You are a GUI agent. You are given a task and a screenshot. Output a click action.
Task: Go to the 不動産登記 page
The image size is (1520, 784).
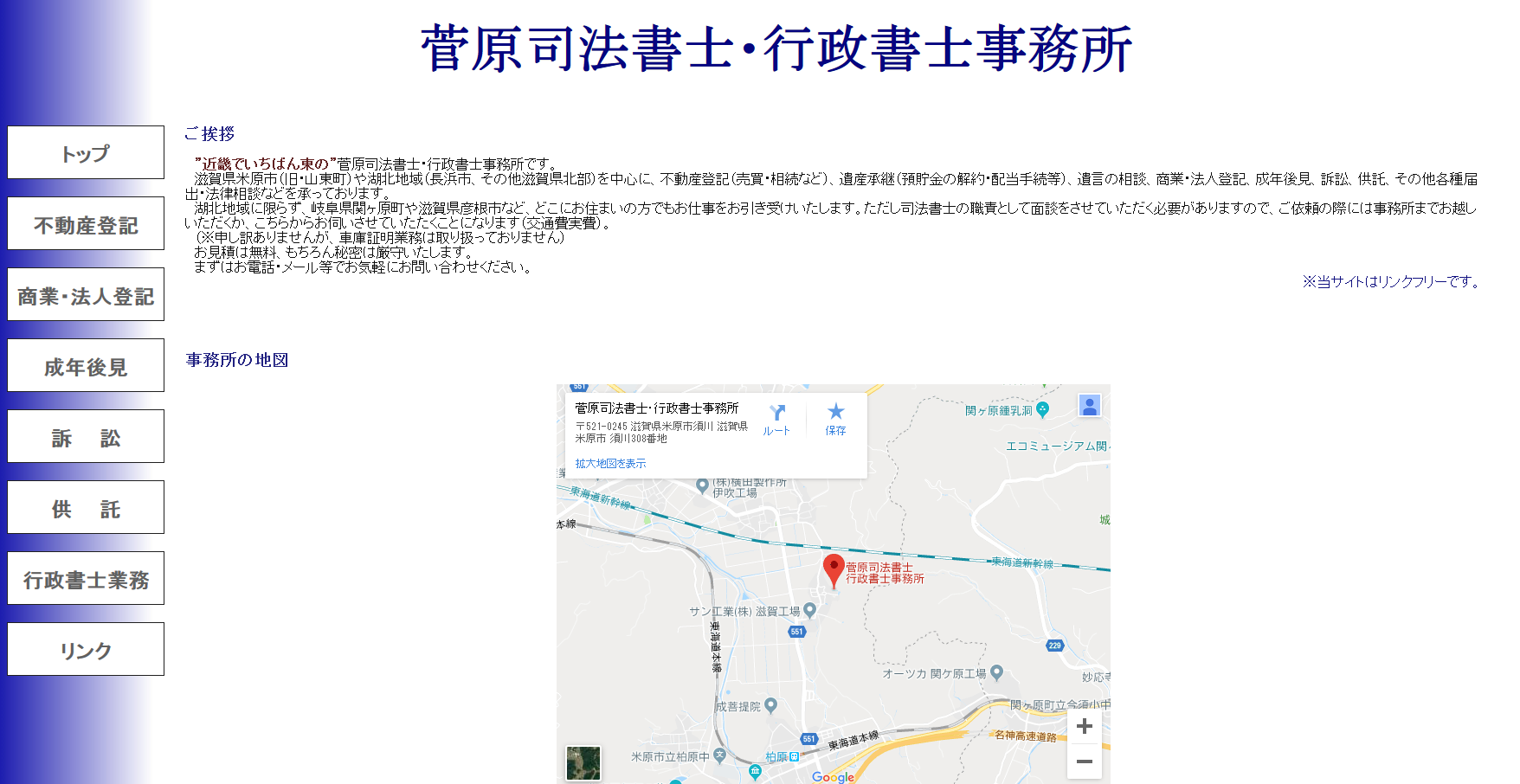click(86, 224)
